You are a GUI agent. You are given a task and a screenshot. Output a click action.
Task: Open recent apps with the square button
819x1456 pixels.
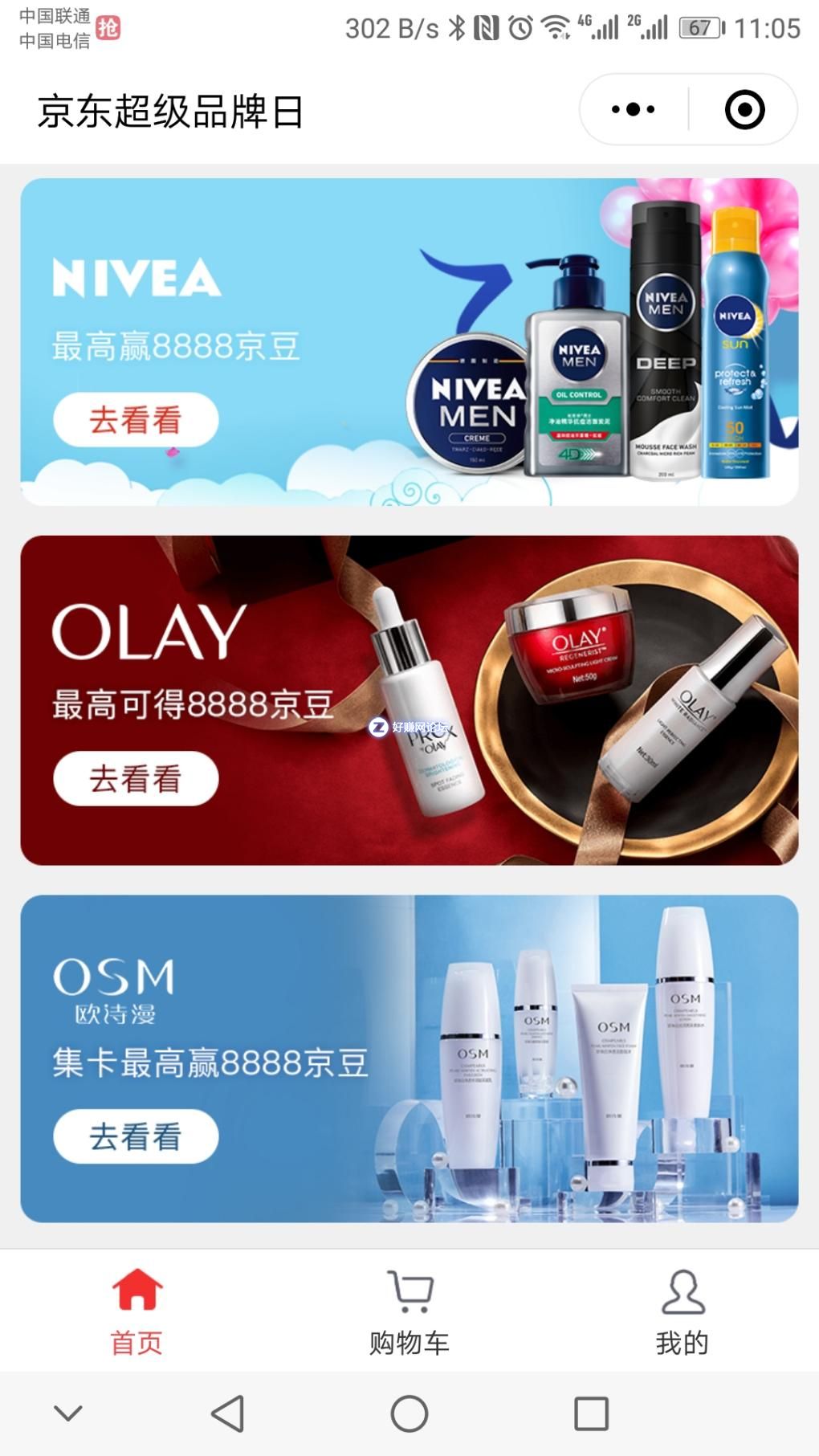(591, 1413)
